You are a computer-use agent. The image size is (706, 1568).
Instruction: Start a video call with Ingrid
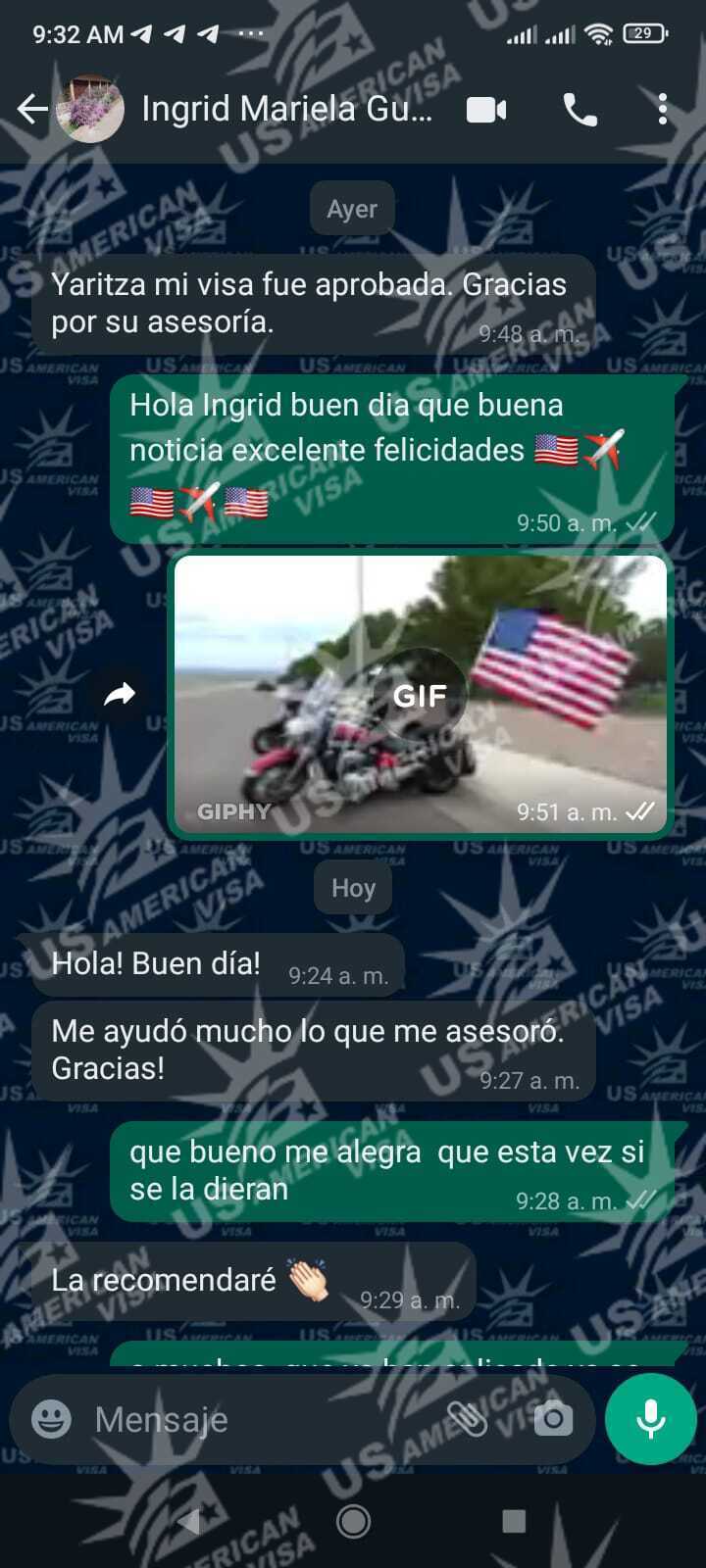486,109
